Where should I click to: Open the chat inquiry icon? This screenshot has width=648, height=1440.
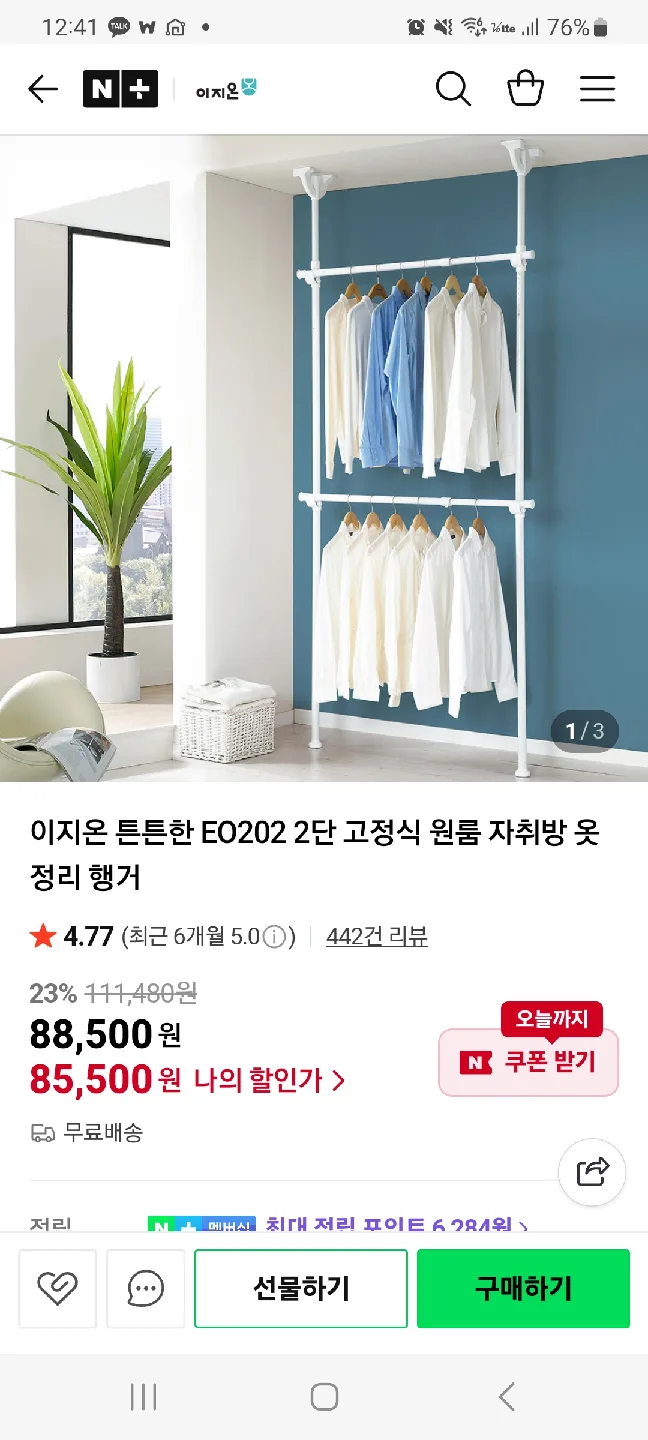coord(146,1289)
